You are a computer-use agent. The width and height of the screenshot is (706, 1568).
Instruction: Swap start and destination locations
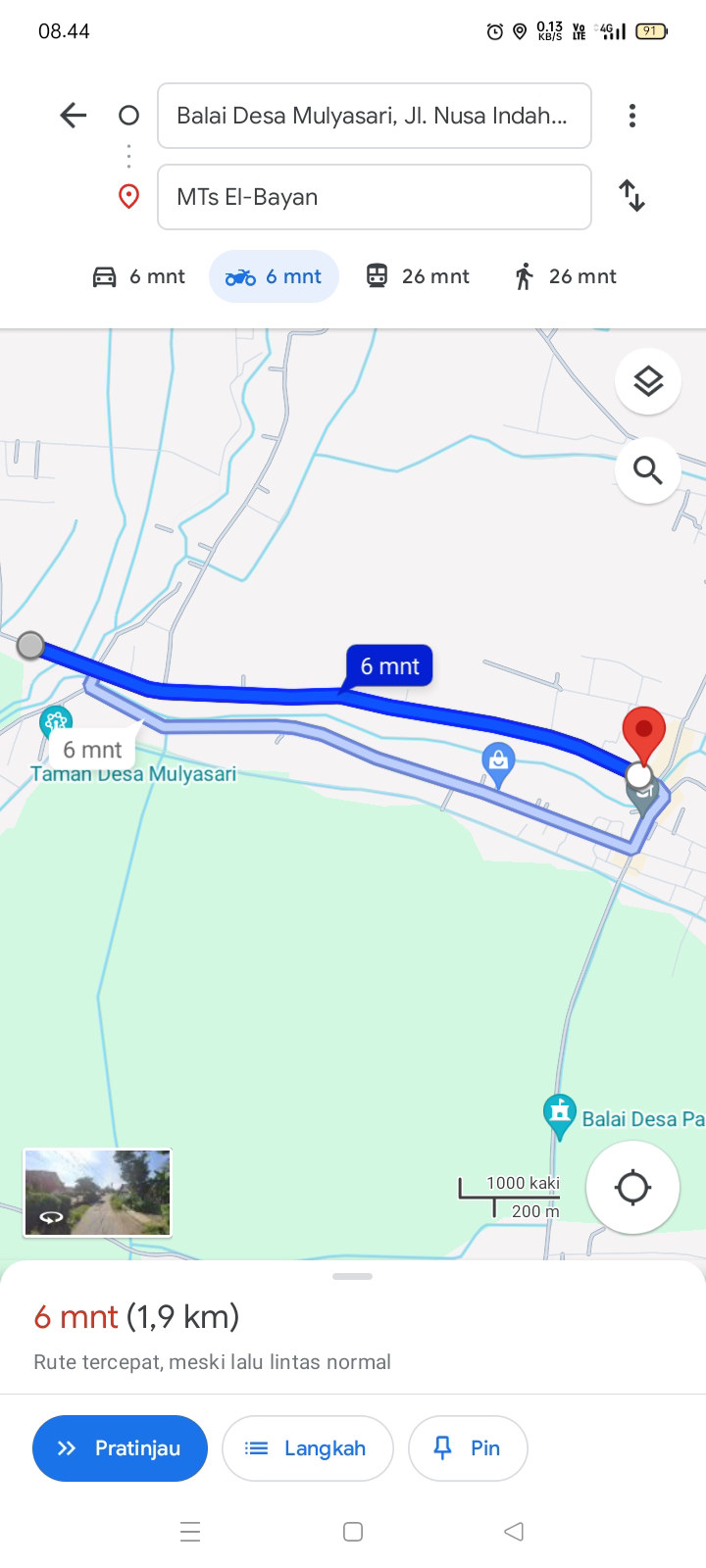632,196
